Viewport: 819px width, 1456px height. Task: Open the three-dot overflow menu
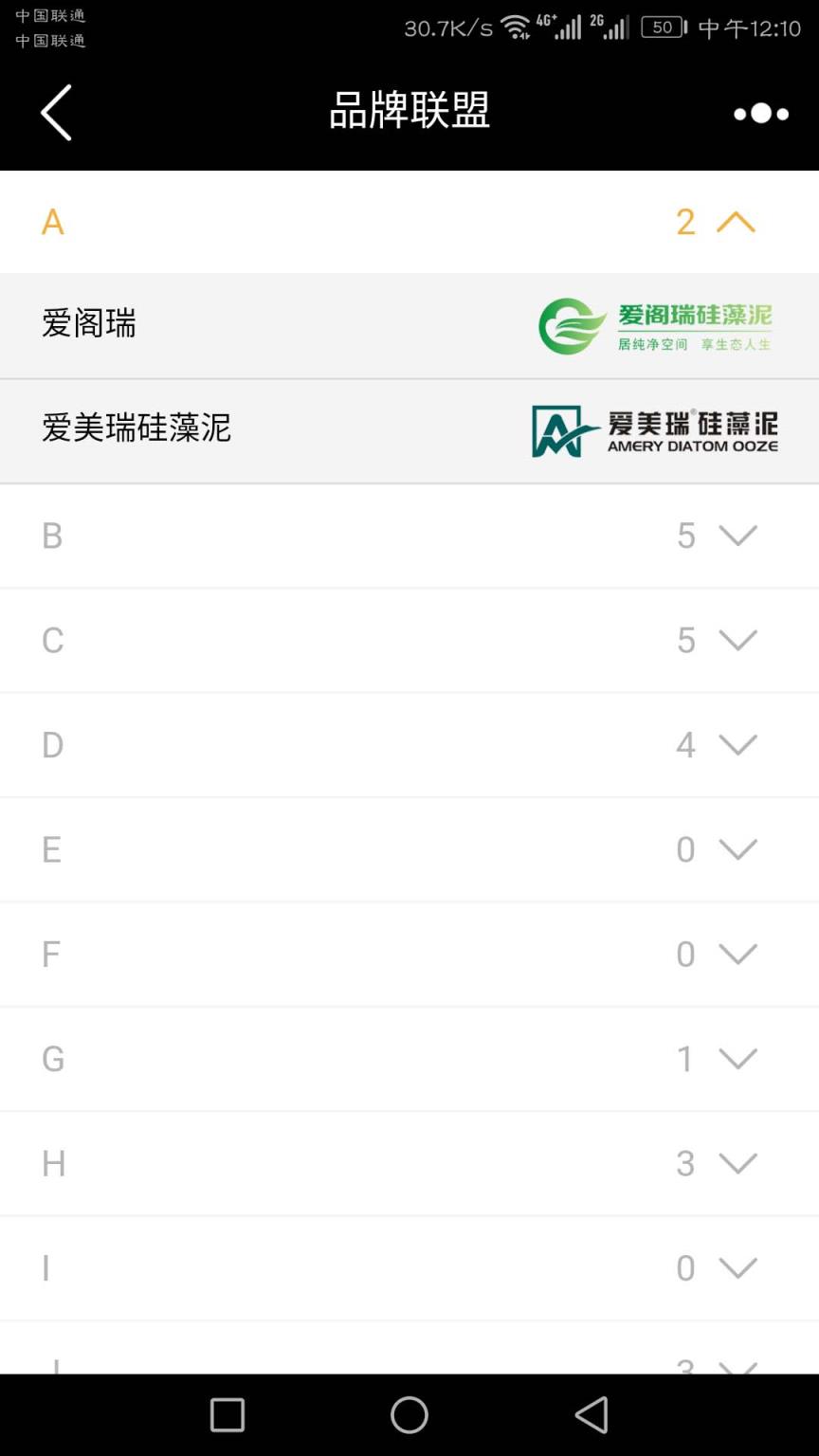(x=758, y=113)
